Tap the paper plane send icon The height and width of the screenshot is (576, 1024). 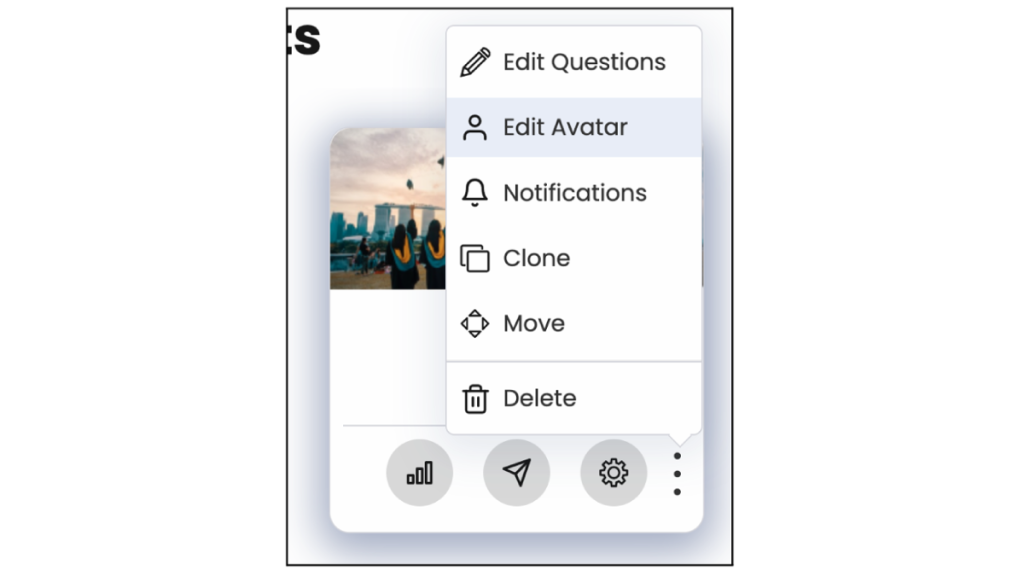(x=516, y=473)
